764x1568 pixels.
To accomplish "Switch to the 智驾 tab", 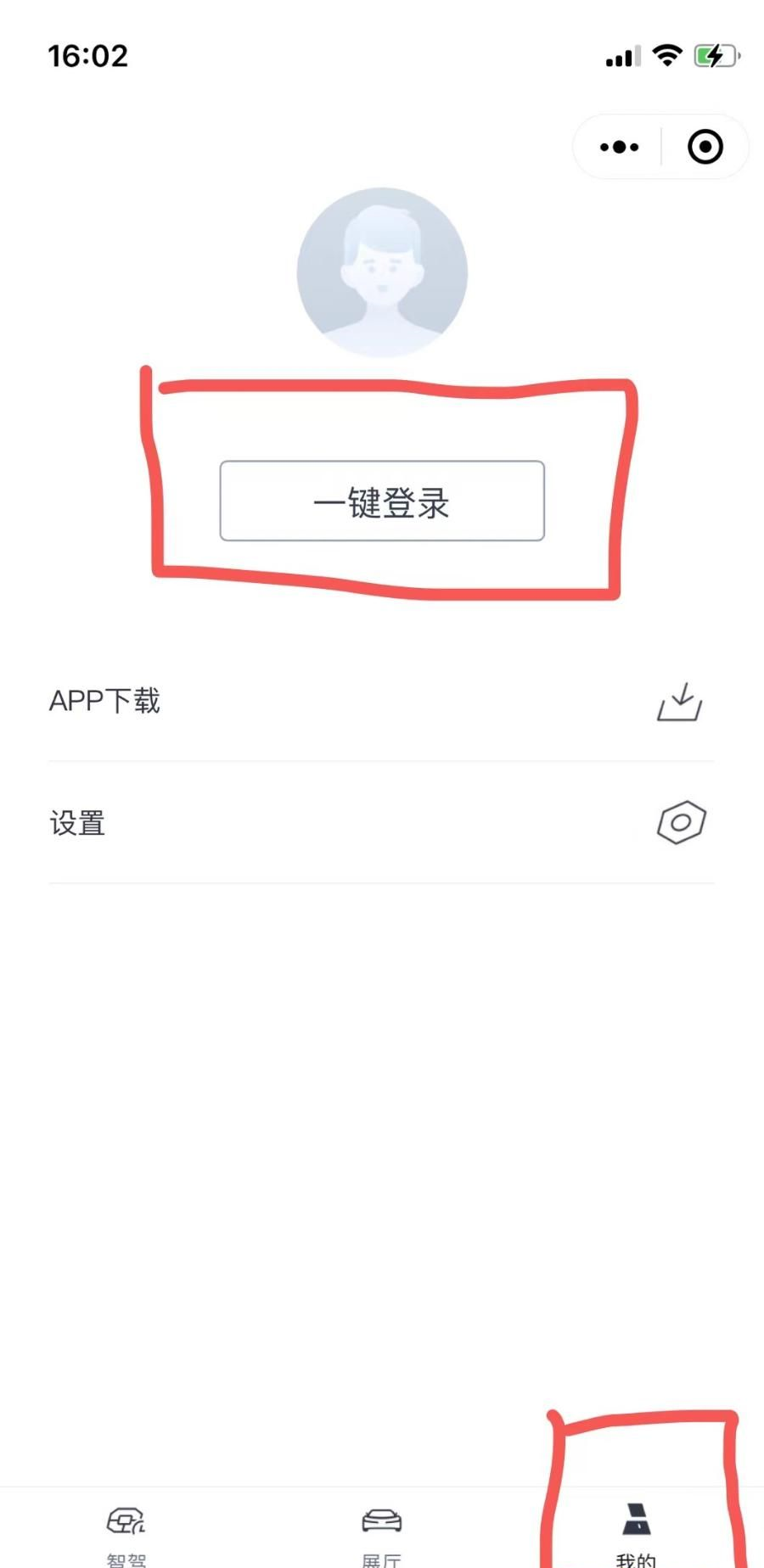I will [x=126, y=1532].
